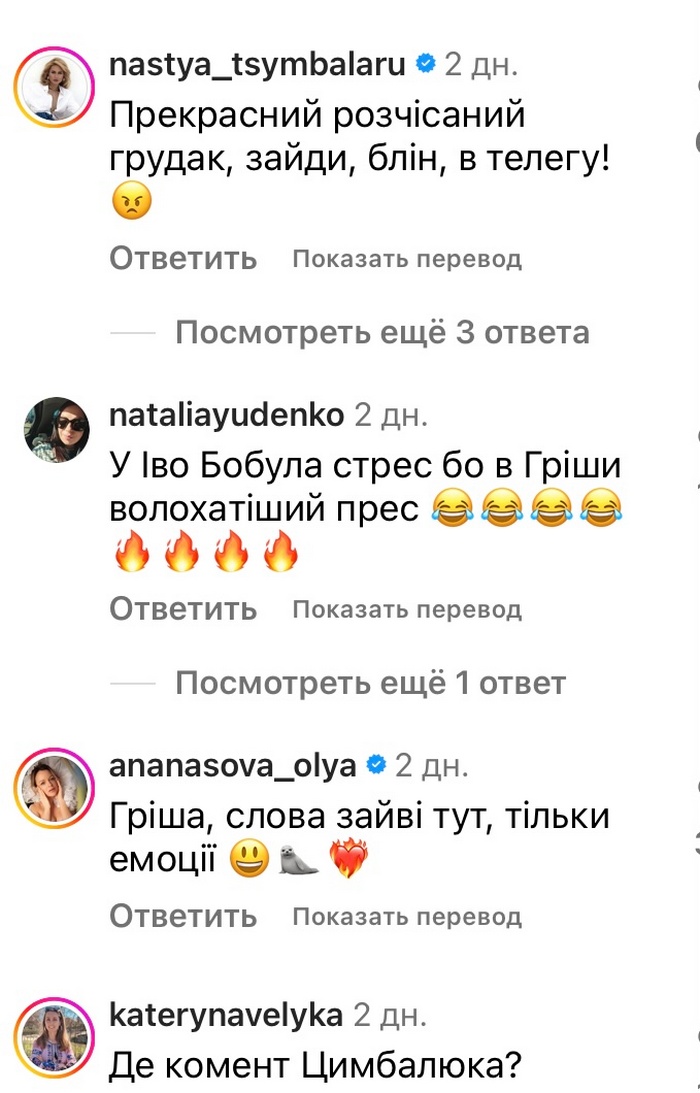Open the katerynavelyka username link
This screenshot has height=1093, width=700.
pyautogui.click(x=225, y=1016)
